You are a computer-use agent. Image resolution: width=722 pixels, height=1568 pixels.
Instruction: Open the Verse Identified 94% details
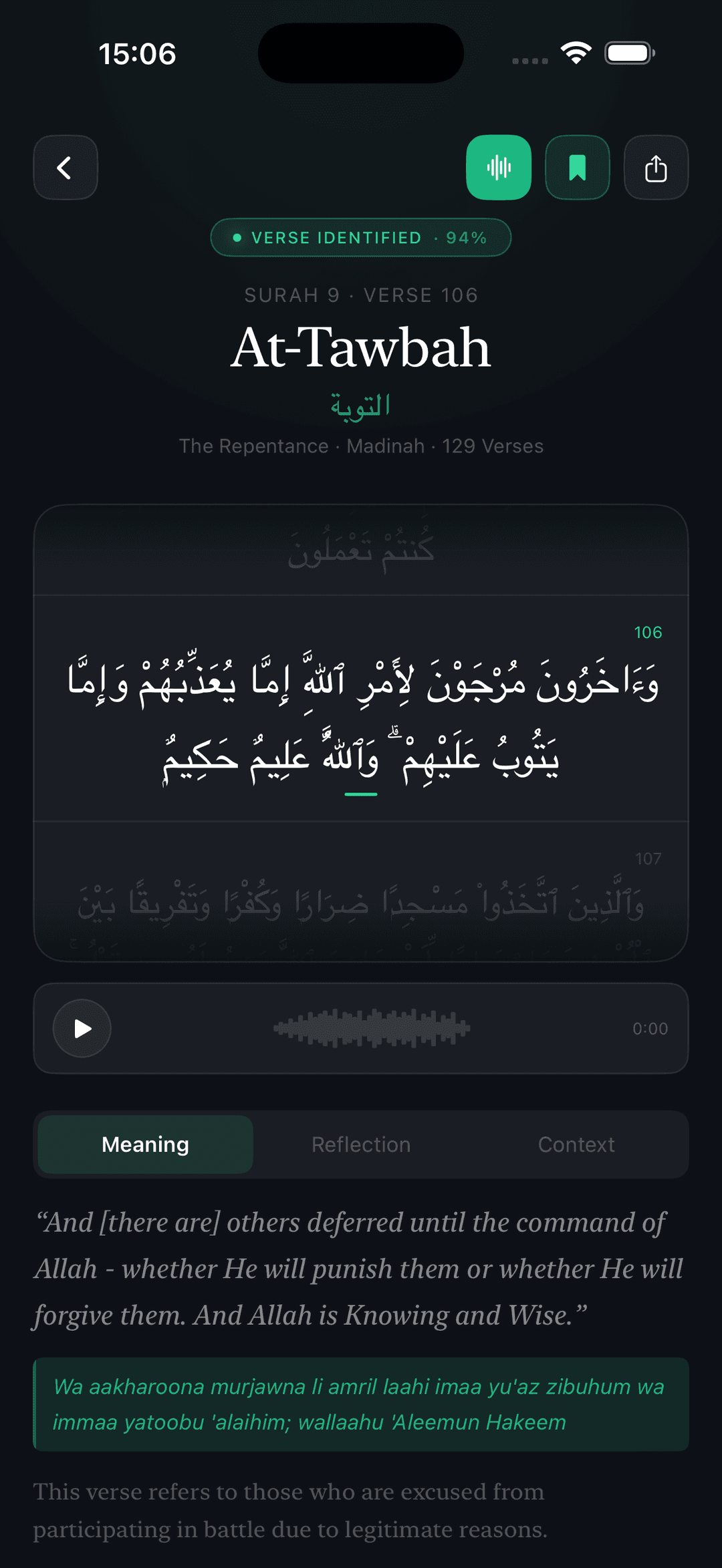[361, 237]
